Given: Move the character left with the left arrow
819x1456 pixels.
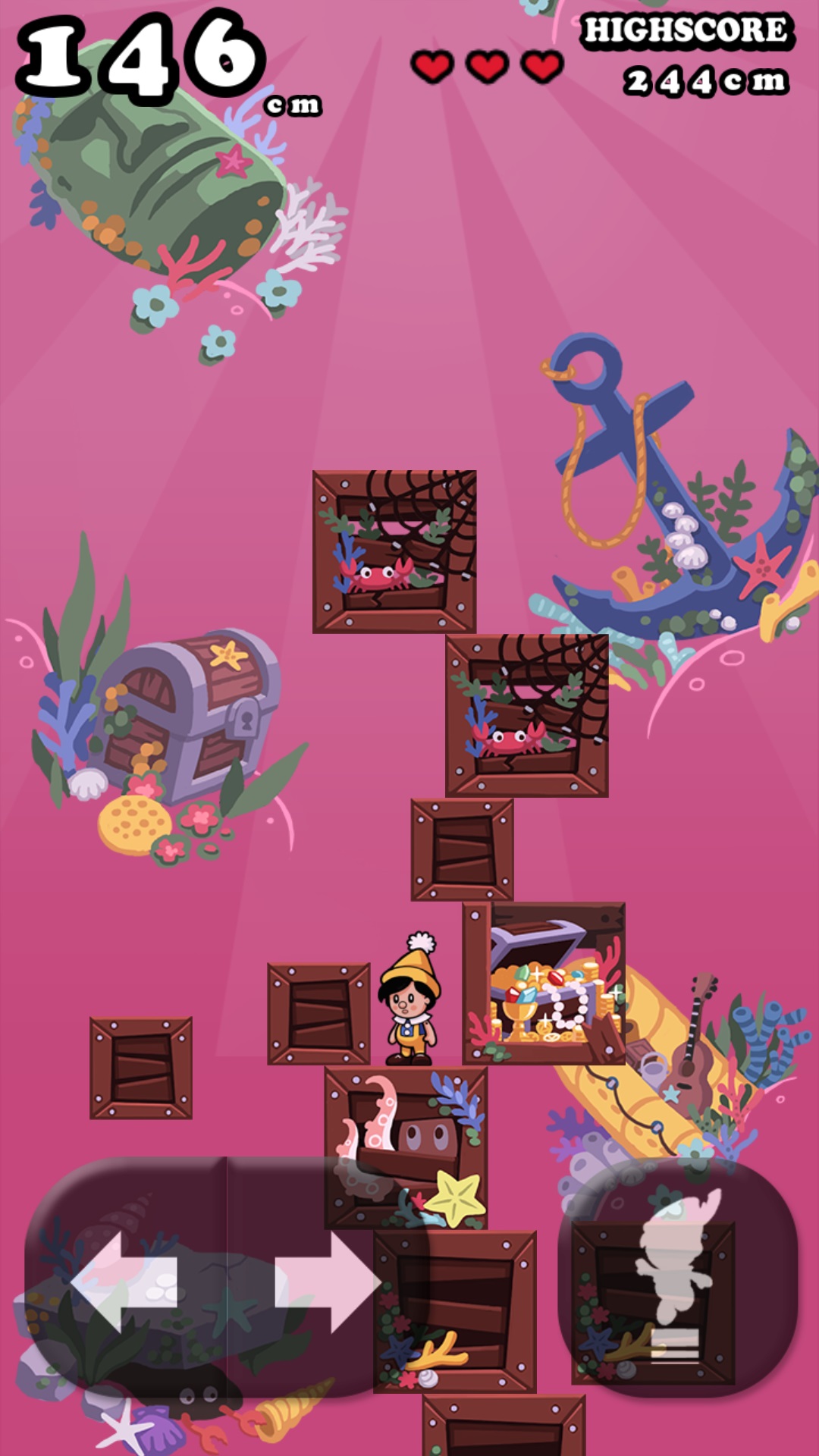Looking at the screenshot, I should click(x=125, y=1282).
